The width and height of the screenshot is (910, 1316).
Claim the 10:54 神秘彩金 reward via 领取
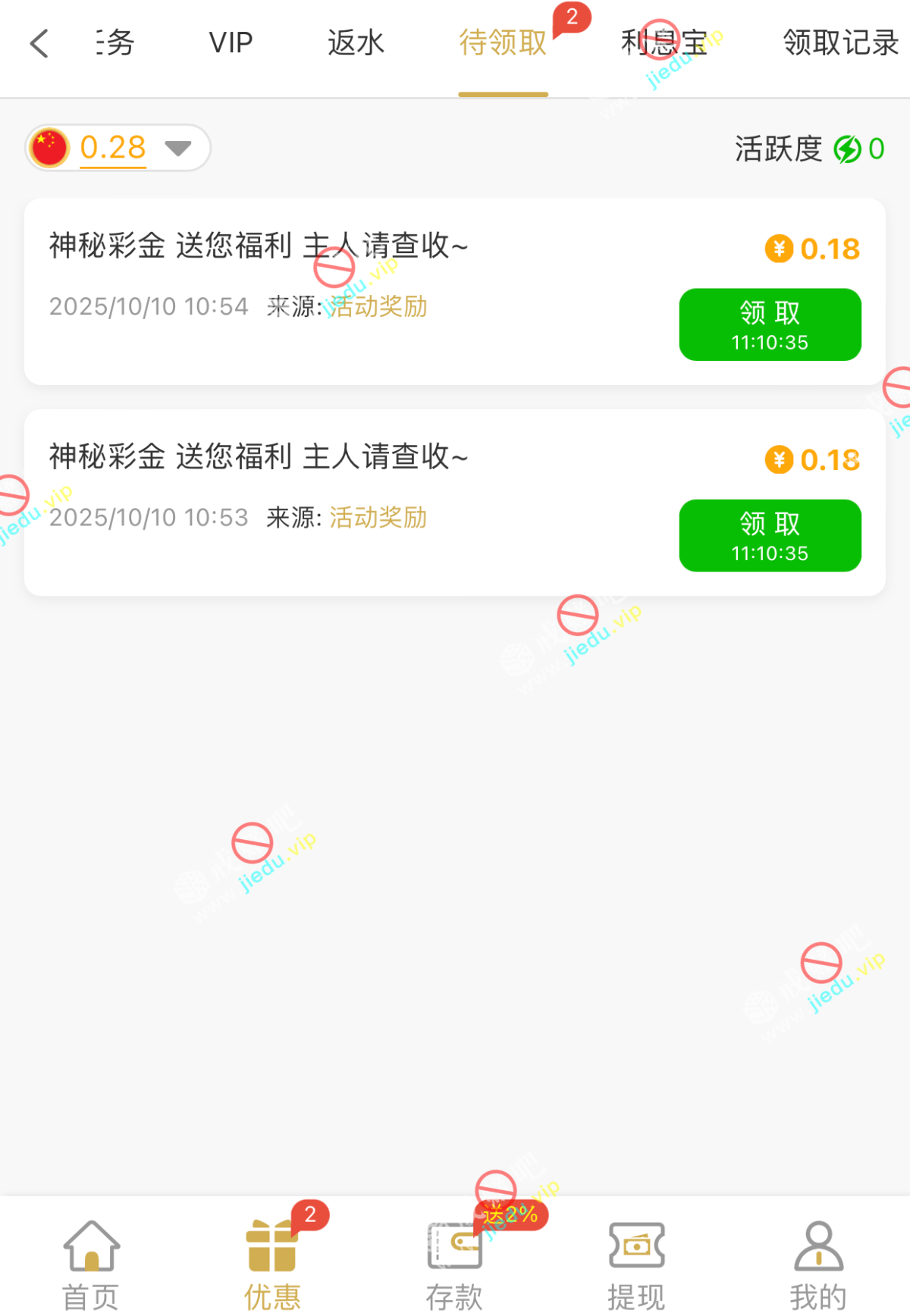coord(769,324)
